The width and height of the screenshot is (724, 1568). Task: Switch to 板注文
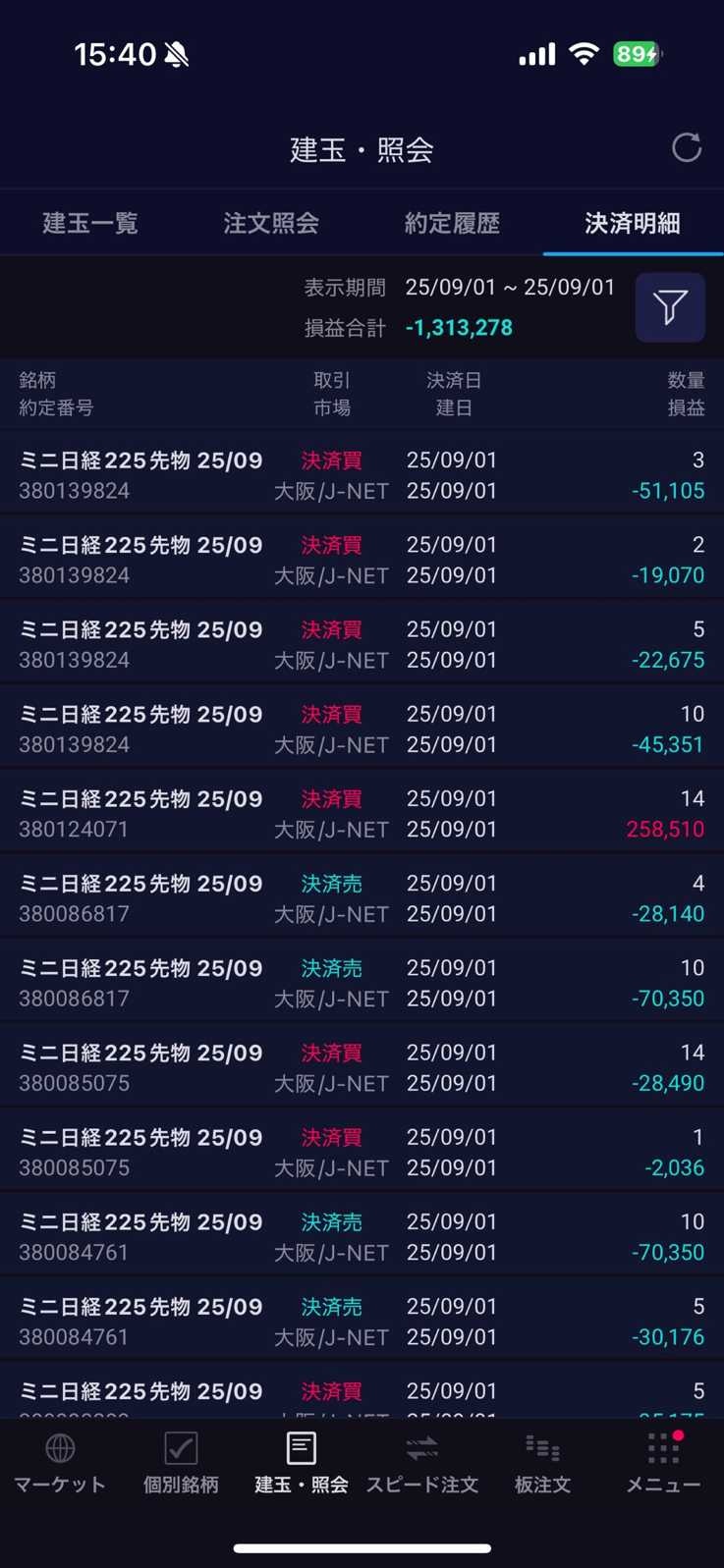coord(542,1463)
